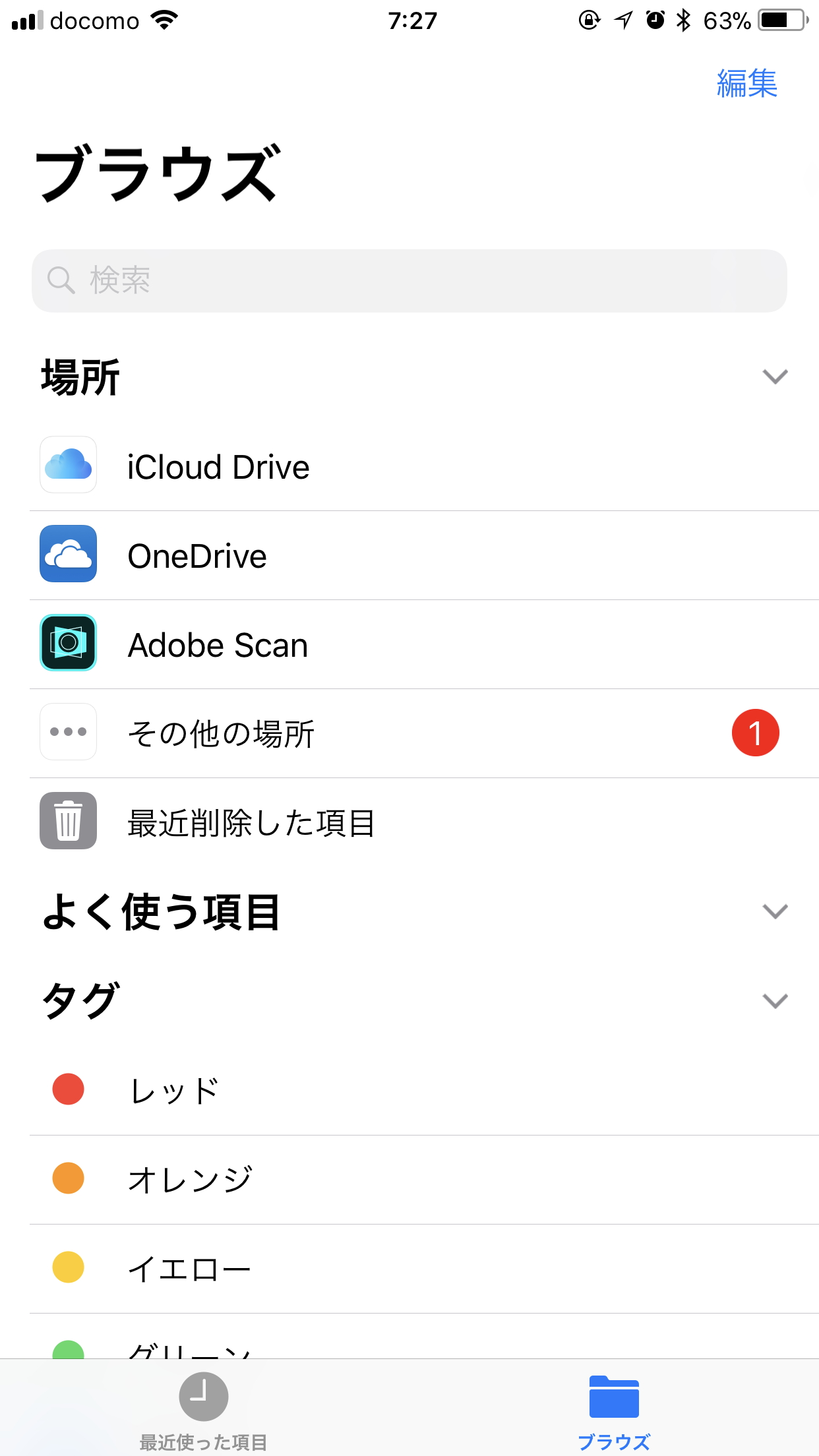Image resolution: width=819 pixels, height=1456 pixels.
Task: Tap the search magnifier icon
Action: [x=61, y=280]
